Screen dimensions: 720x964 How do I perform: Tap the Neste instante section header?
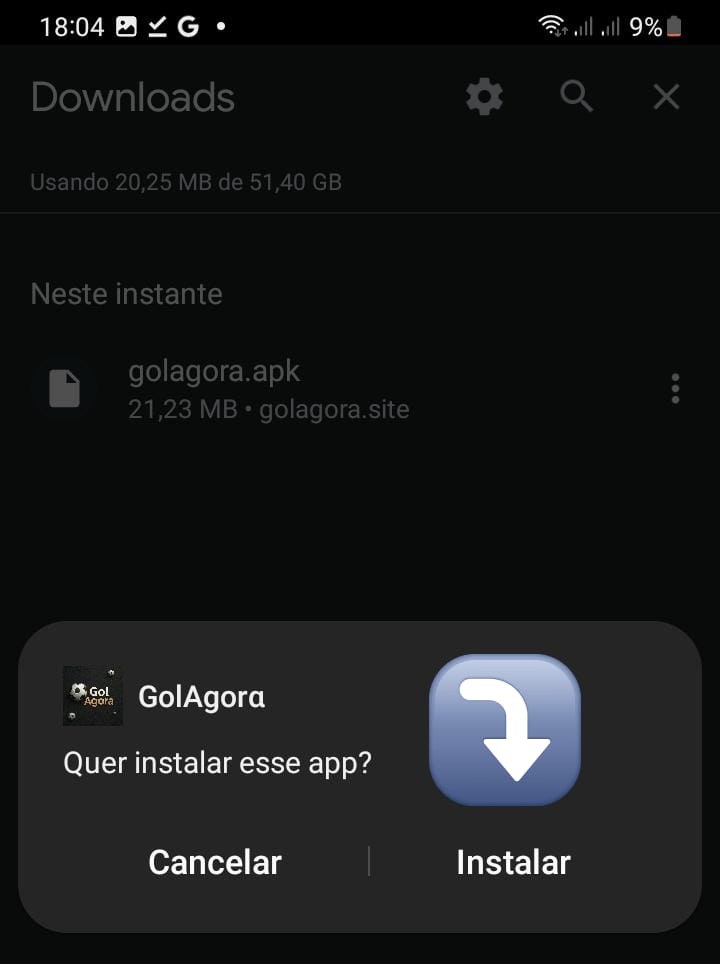pyautogui.click(x=125, y=294)
